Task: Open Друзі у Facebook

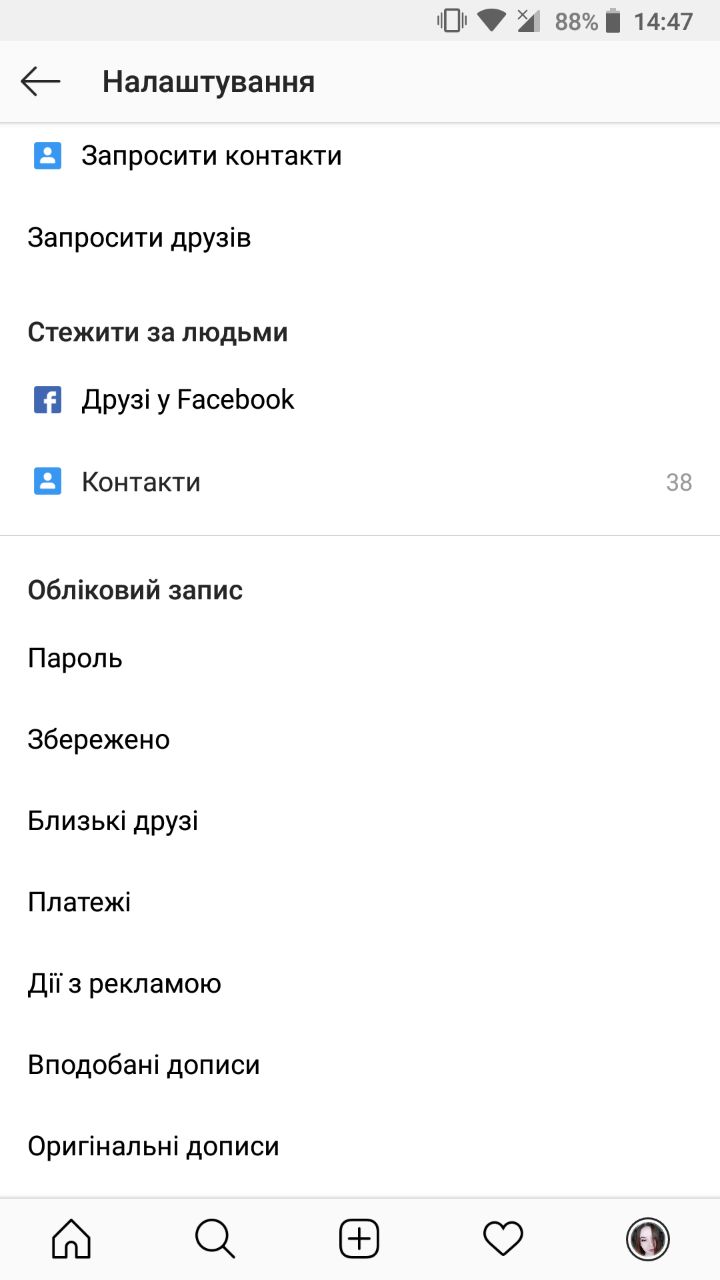Action: (x=187, y=400)
